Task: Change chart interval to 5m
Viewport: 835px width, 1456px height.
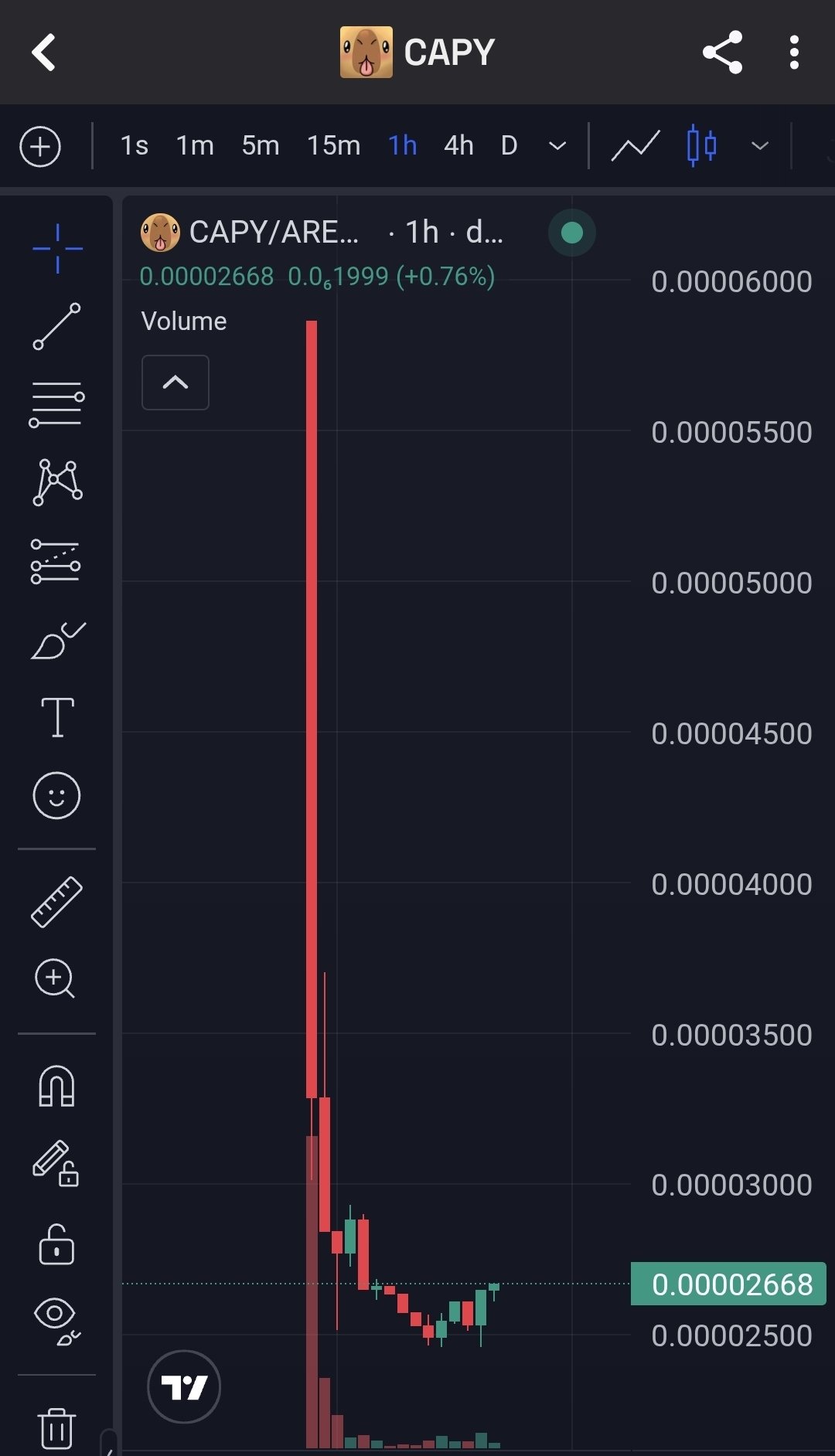Action: pos(261,145)
